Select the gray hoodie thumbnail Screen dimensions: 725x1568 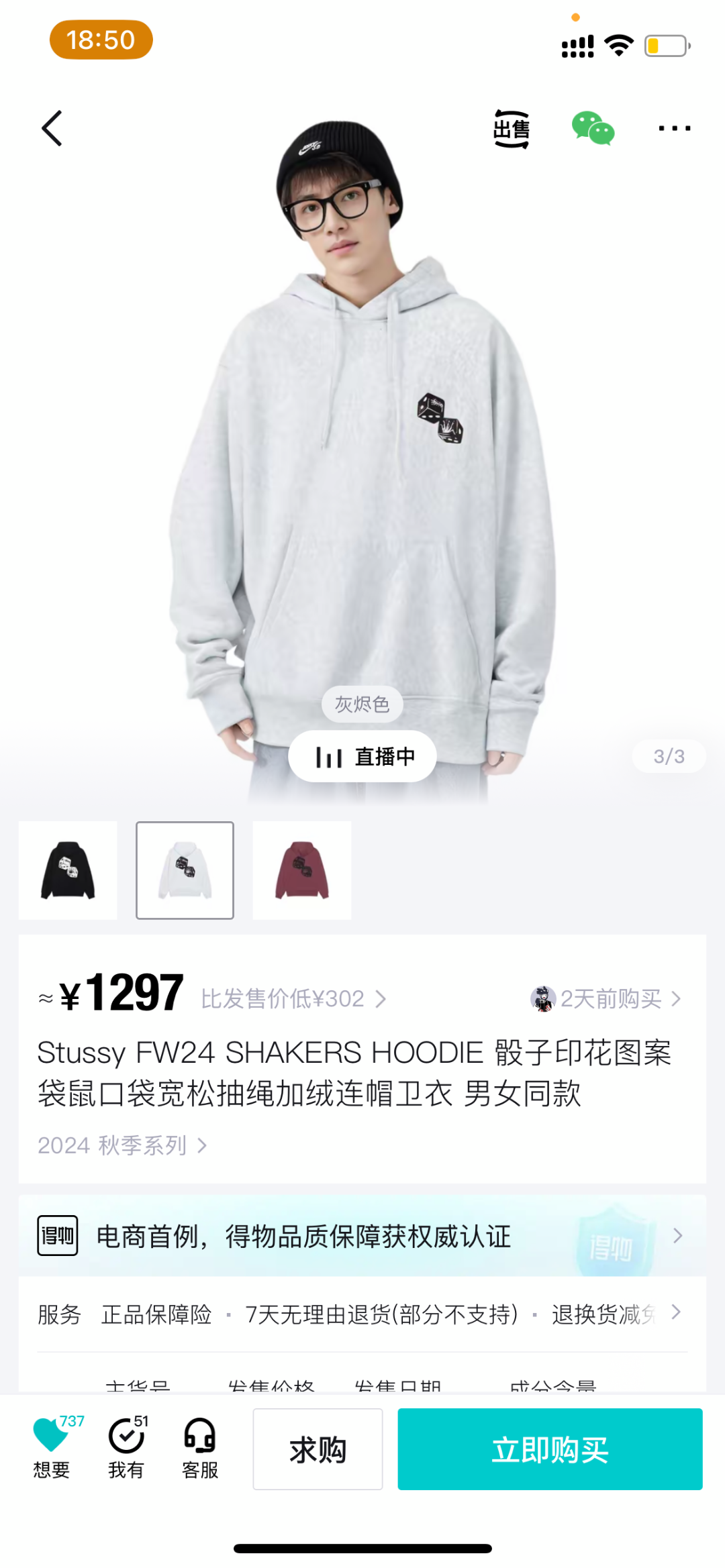[185, 870]
